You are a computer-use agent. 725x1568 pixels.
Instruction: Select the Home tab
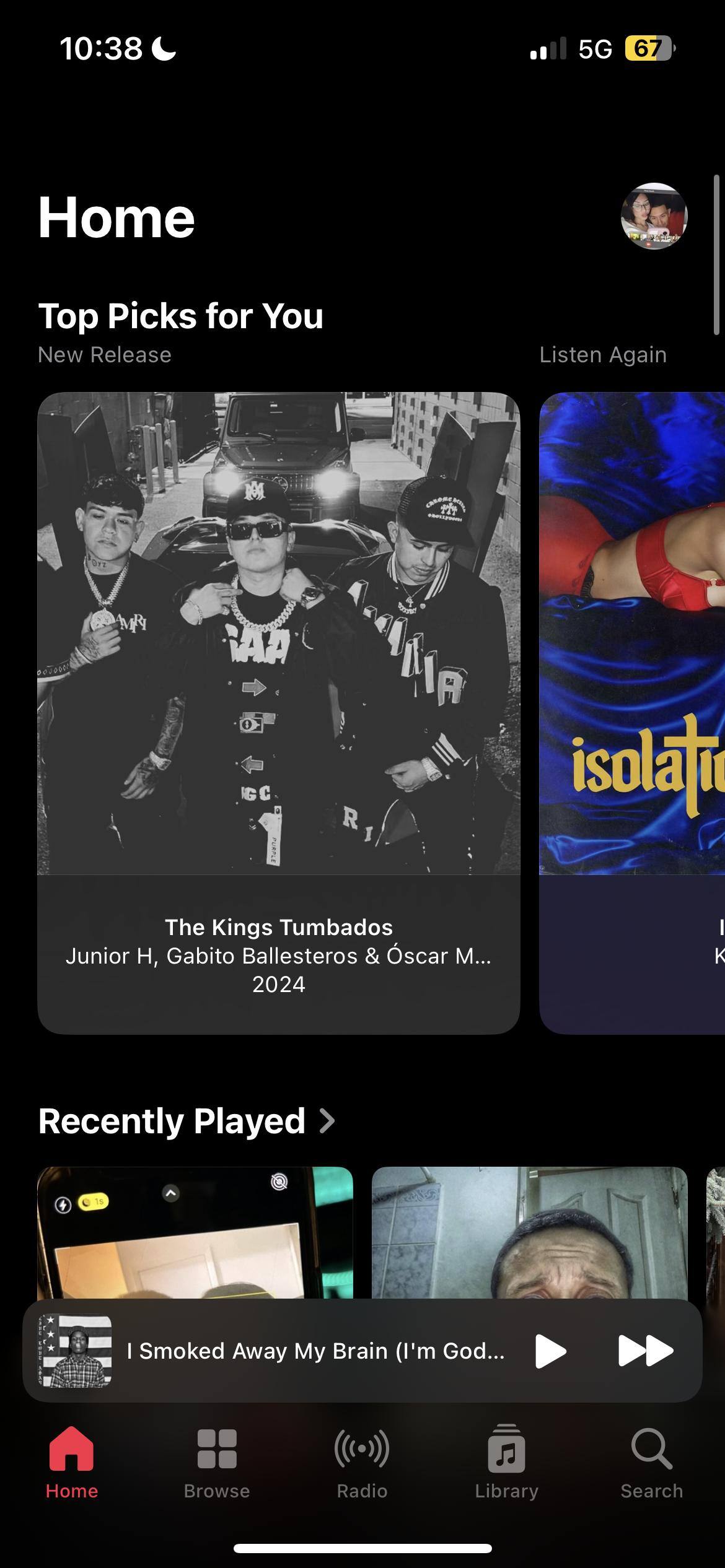pyautogui.click(x=72, y=1463)
